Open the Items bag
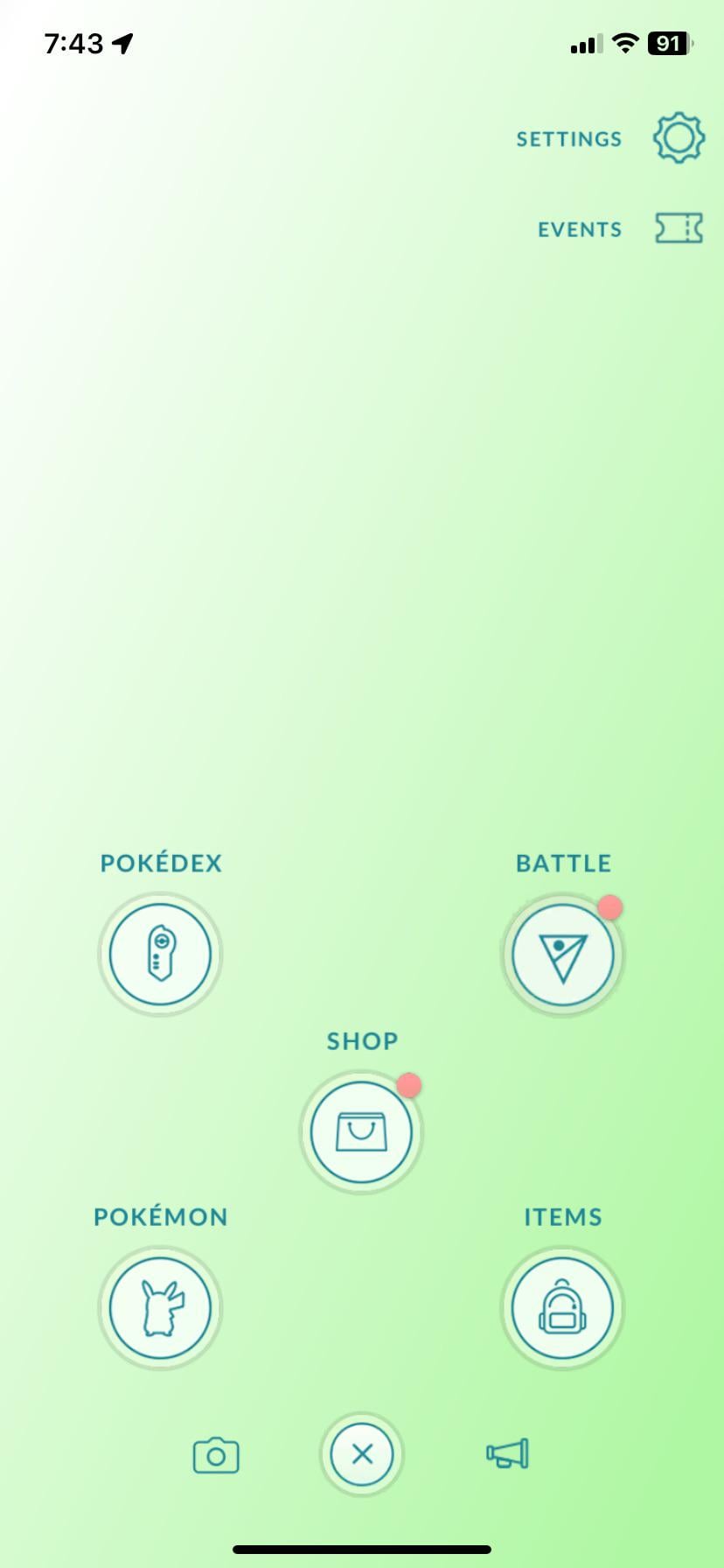This screenshot has height=1568, width=724. tap(562, 1307)
